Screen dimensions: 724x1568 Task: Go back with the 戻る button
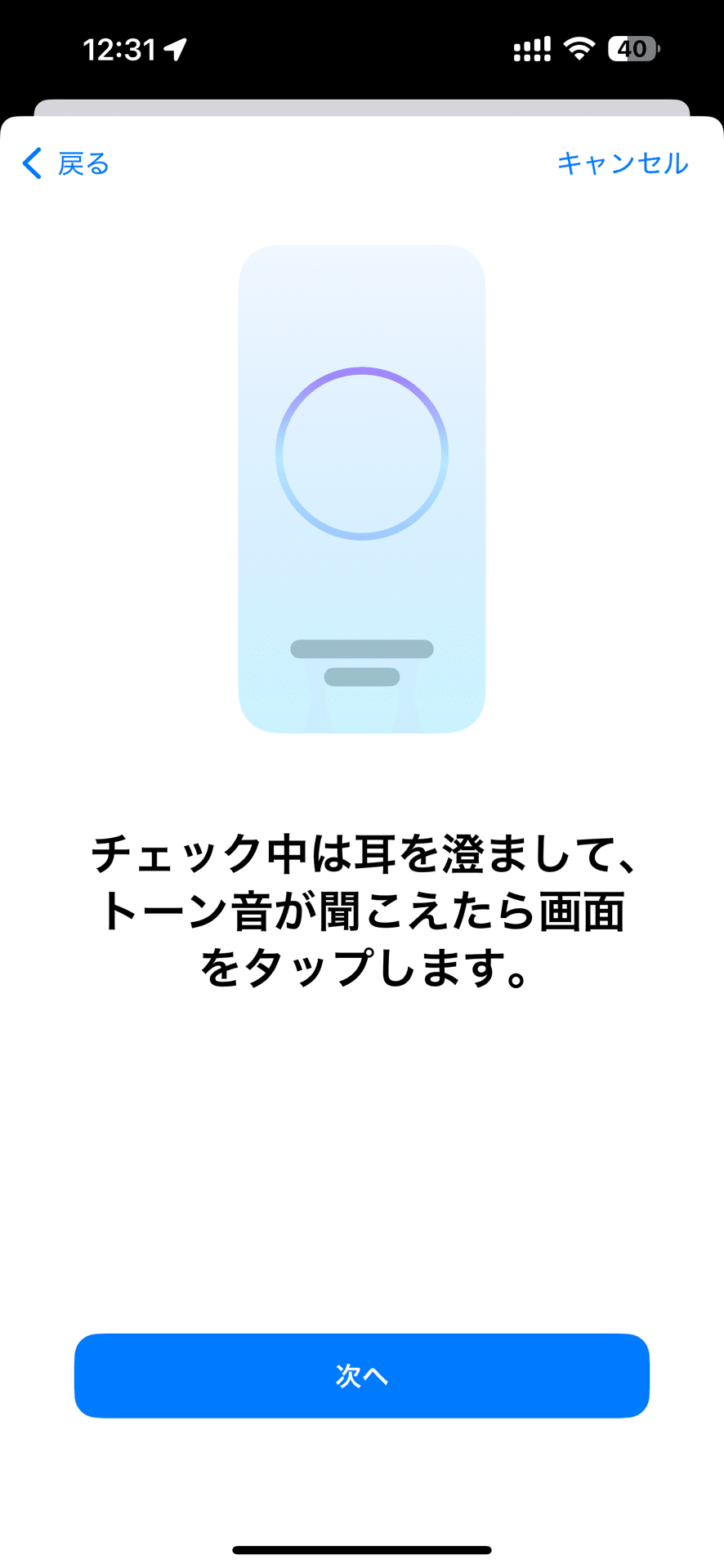65,163
